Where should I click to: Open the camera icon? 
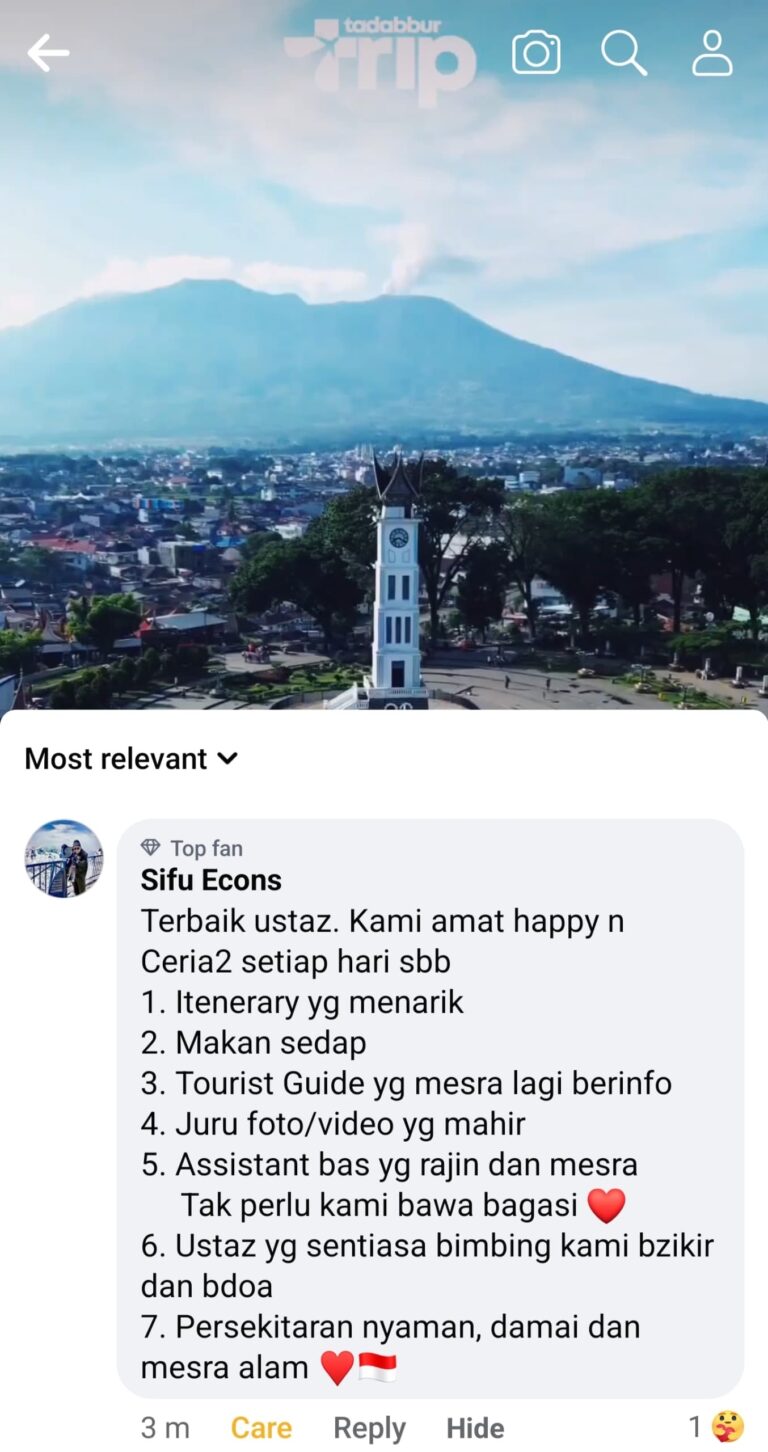click(x=536, y=53)
